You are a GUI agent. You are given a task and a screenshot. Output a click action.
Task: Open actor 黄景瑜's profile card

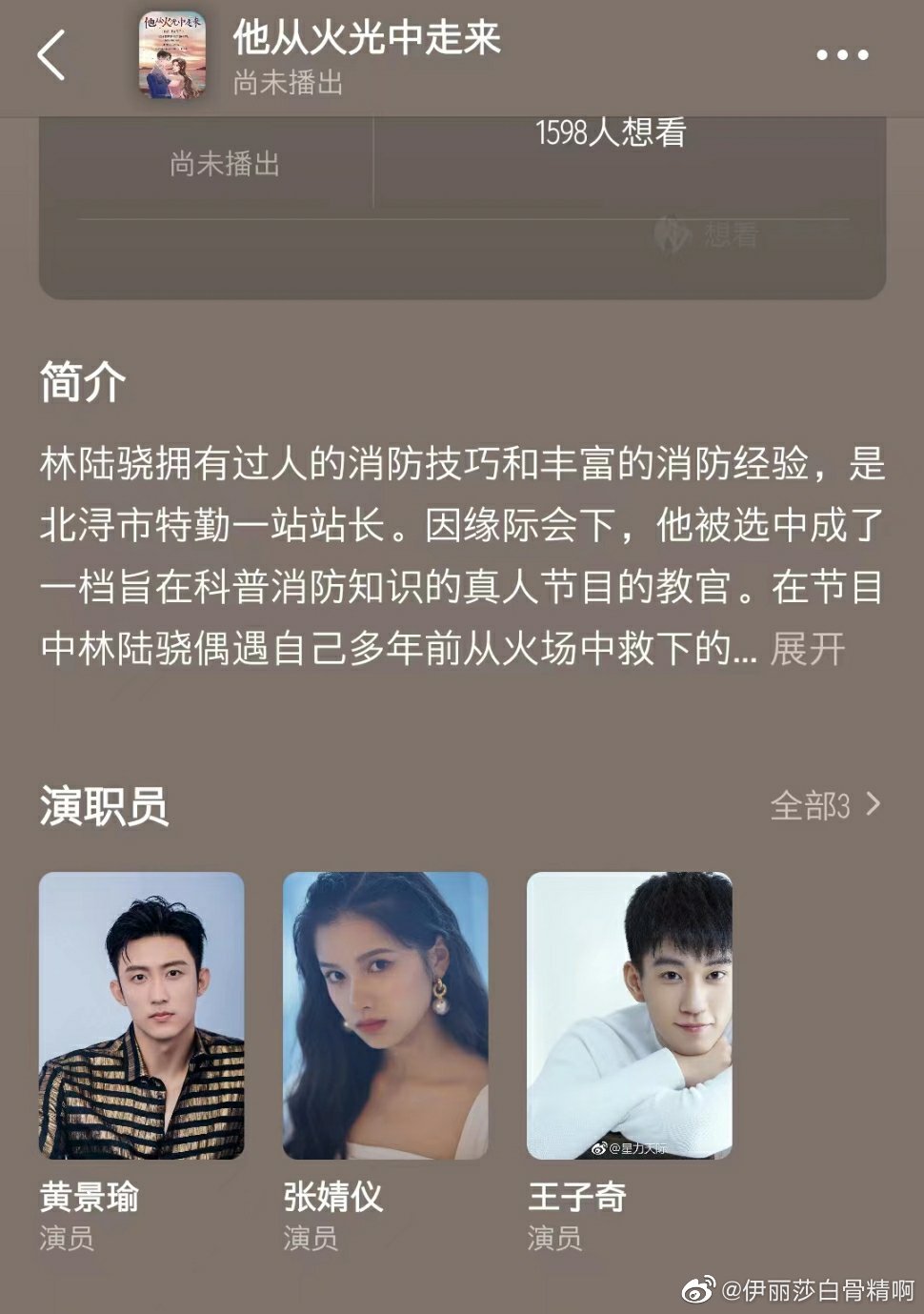[x=141, y=1016]
